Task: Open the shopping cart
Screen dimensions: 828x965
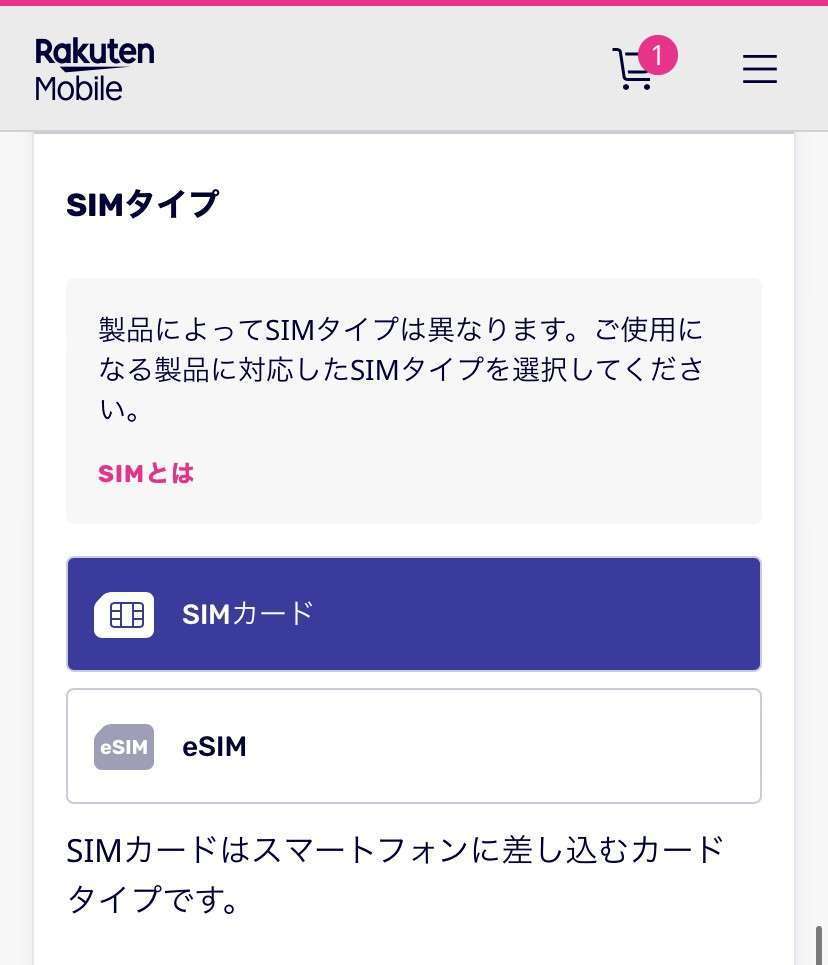Action: pyautogui.click(x=636, y=69)
